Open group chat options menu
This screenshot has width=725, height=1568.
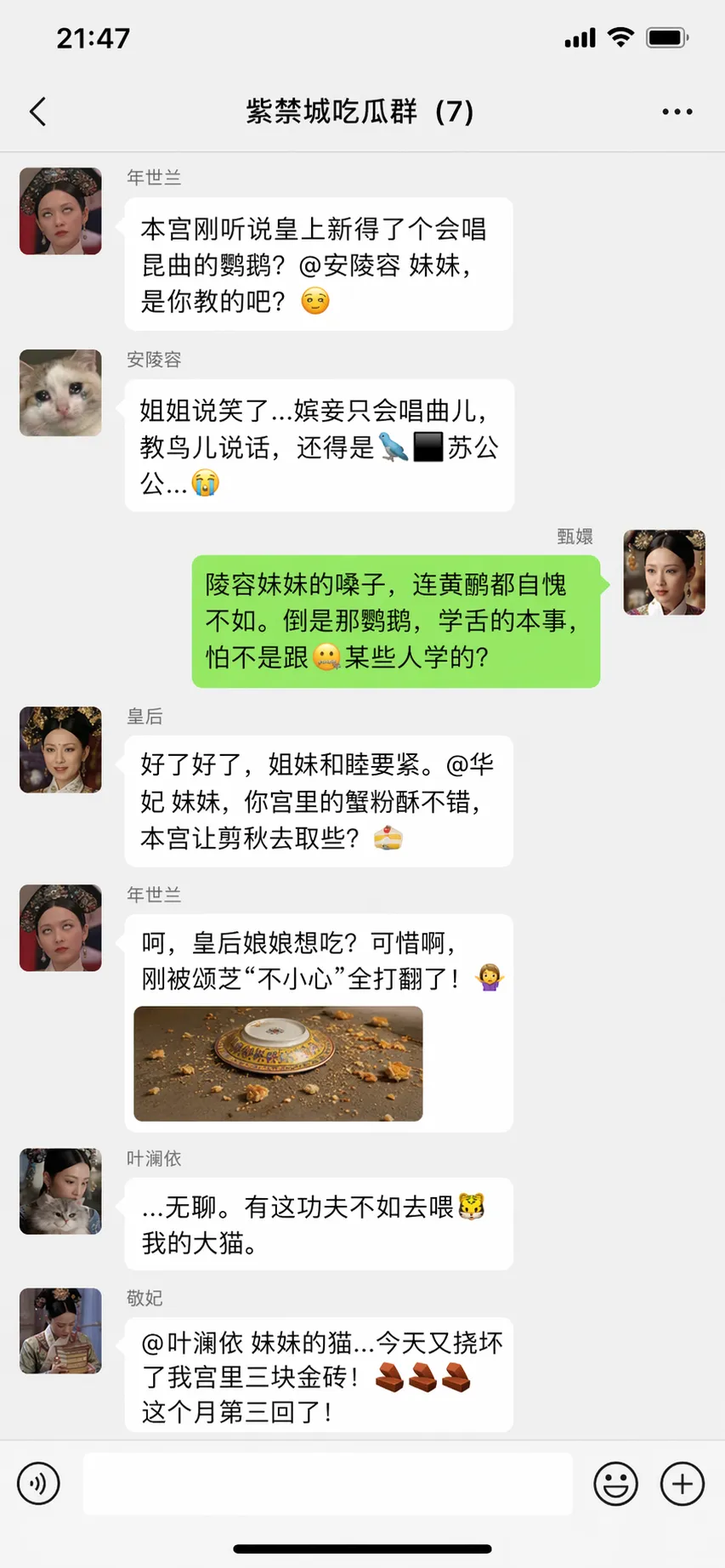point(677,111)
